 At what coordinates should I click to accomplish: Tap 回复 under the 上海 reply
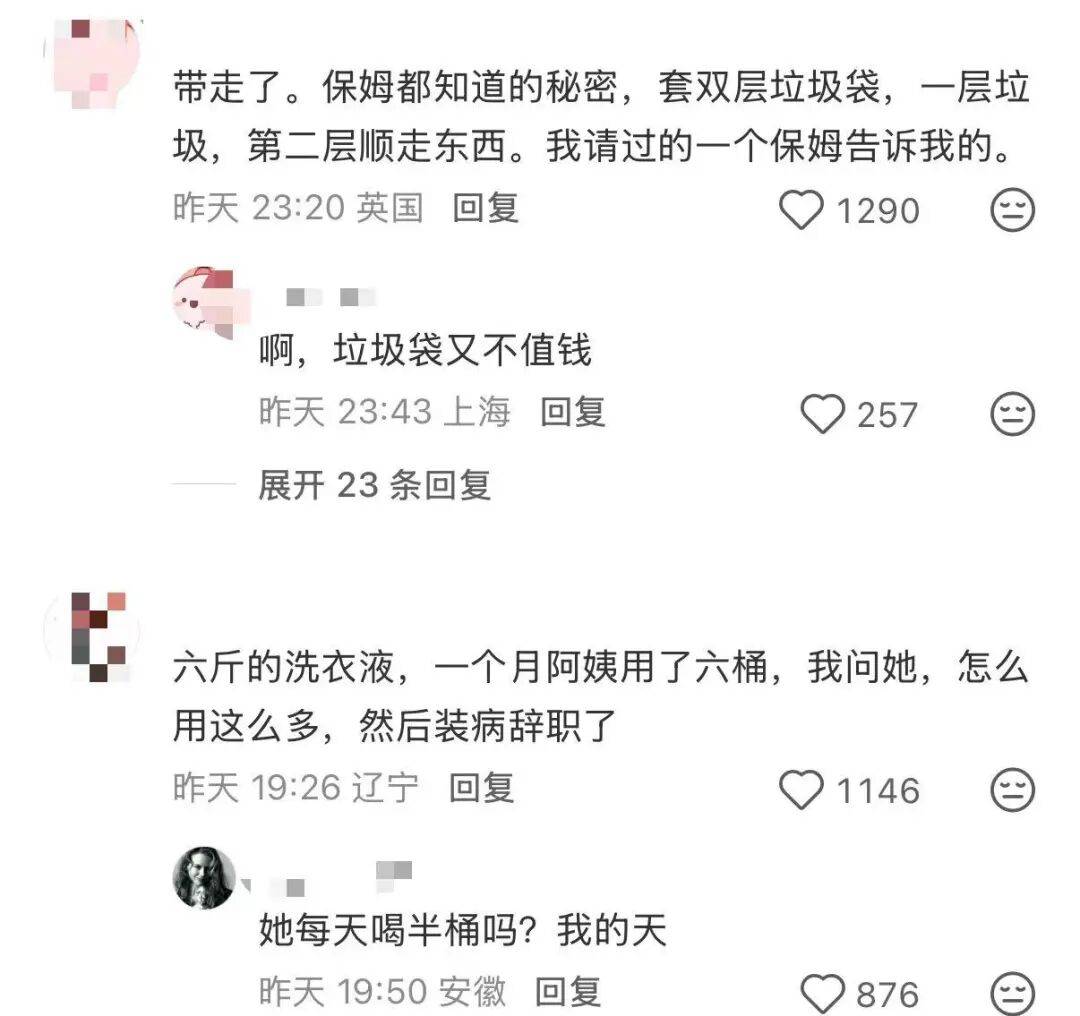coord(573,412)
